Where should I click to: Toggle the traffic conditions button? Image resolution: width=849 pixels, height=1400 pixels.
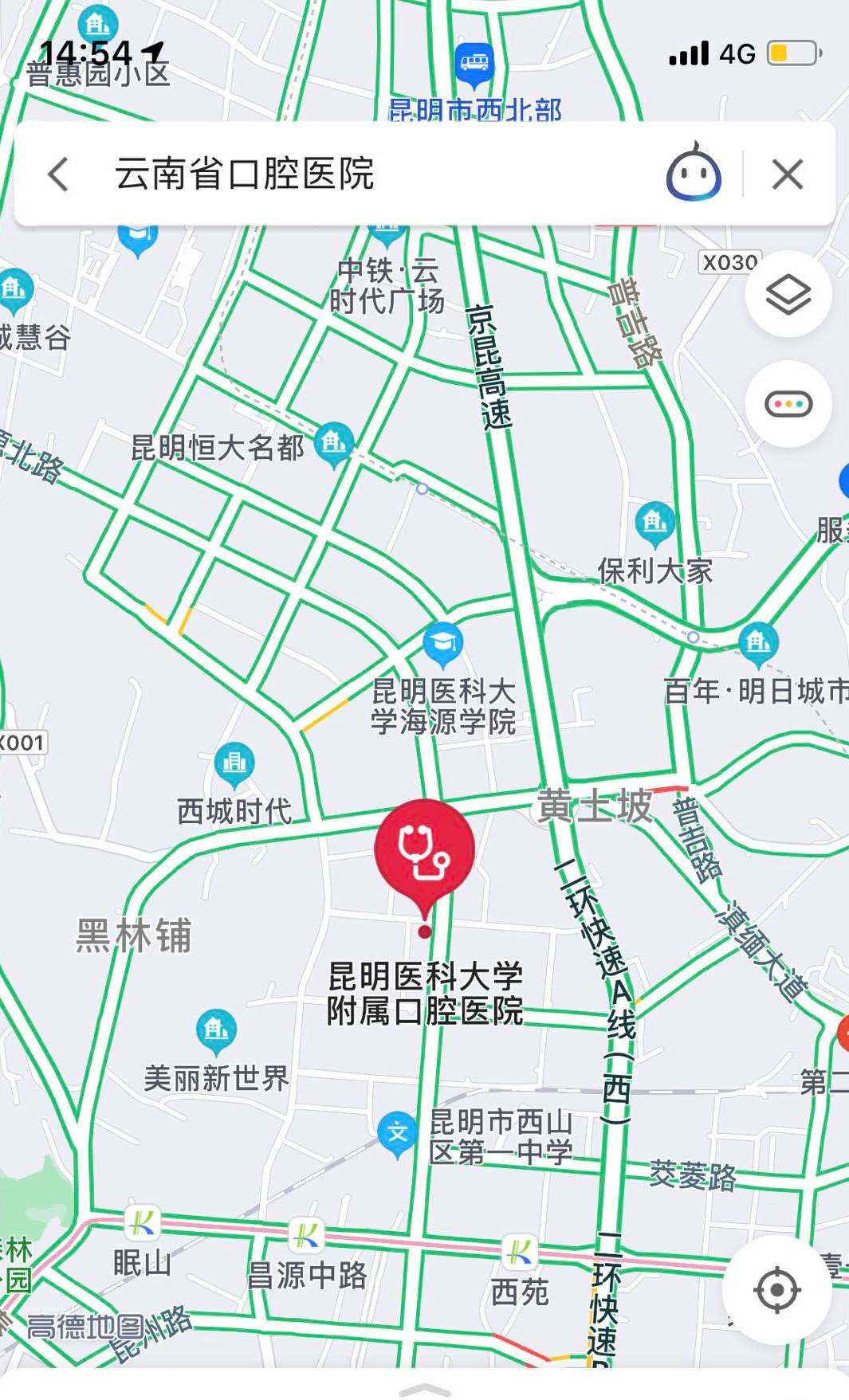[x=788, y=404]
